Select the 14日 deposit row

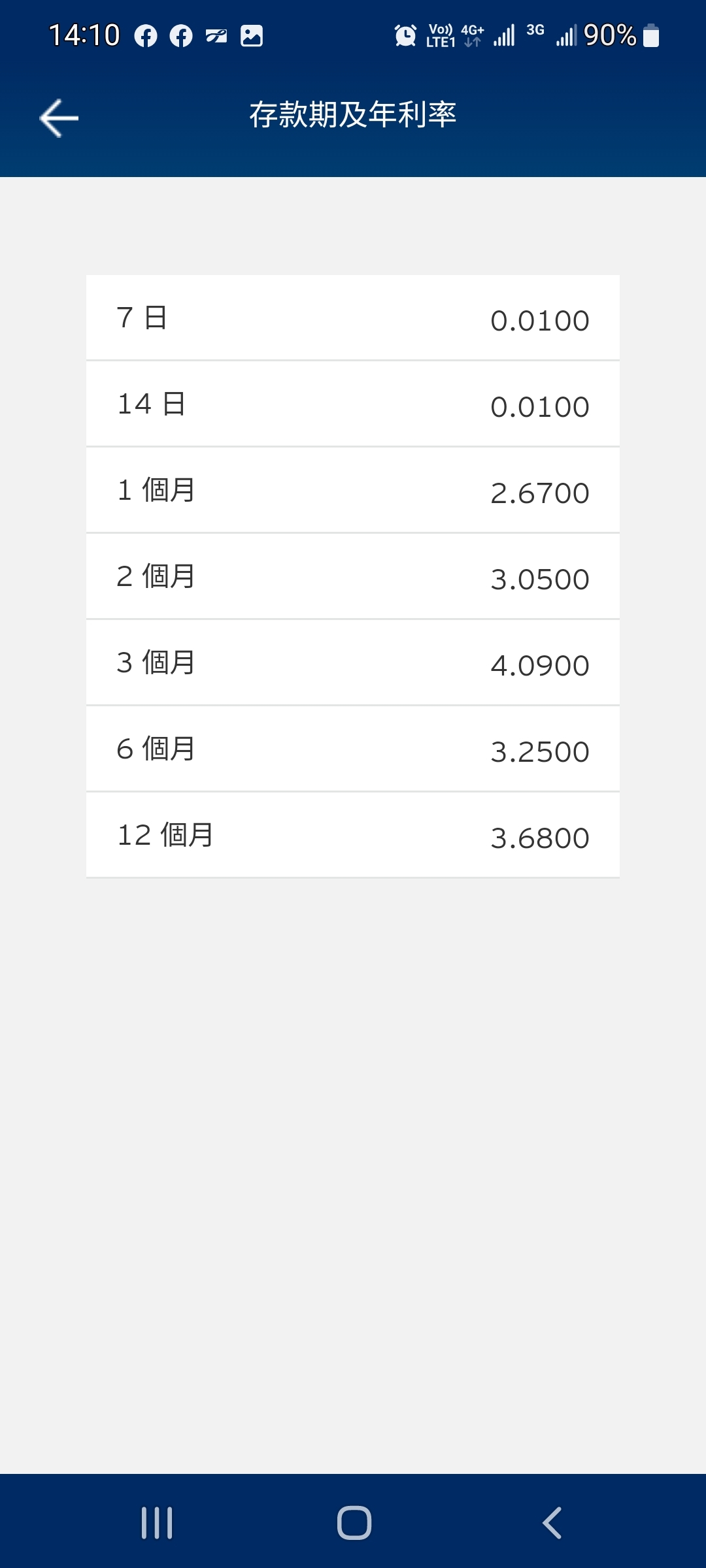[353, 404]
